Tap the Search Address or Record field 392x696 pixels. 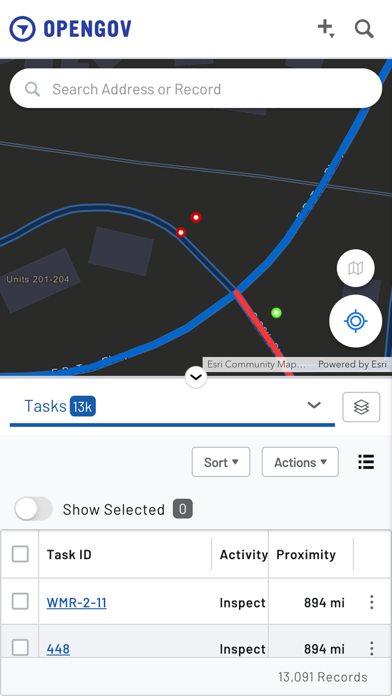[x=196, y=88]
